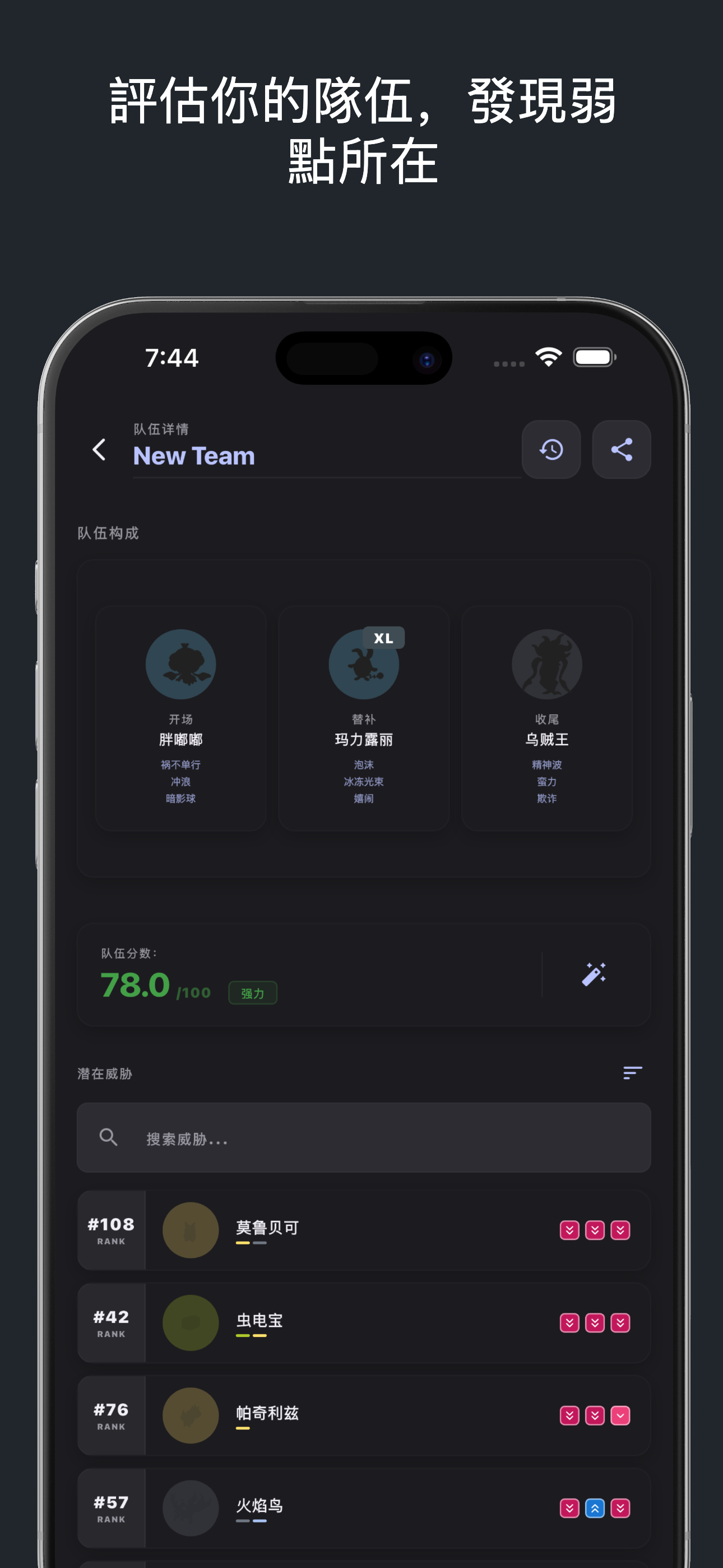This screenshot has width=723, height=1568.
Task: Tap the XL badge on 玛力露丽
Action: (383, 638)
